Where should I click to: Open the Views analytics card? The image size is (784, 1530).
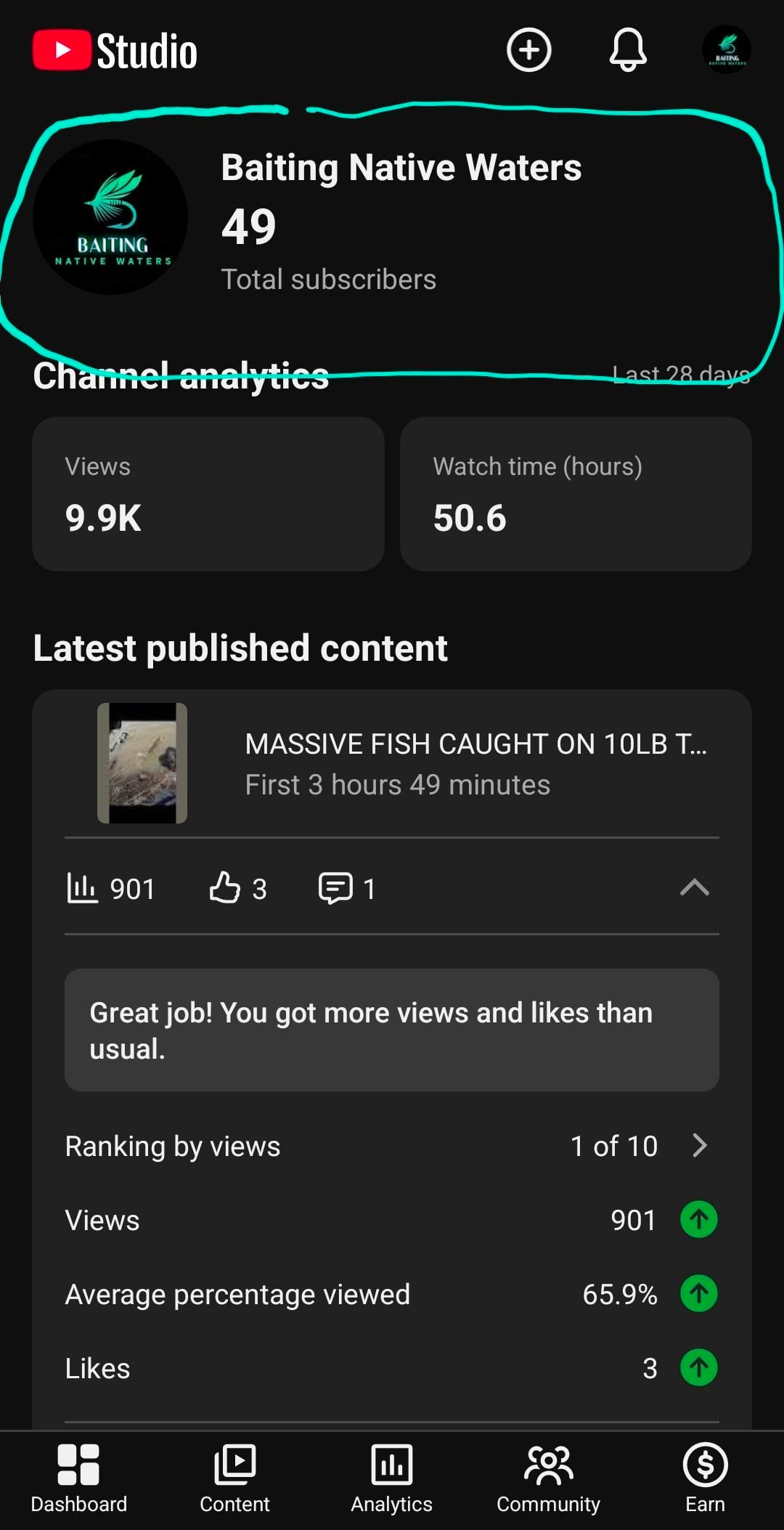(x=208, y=494)
